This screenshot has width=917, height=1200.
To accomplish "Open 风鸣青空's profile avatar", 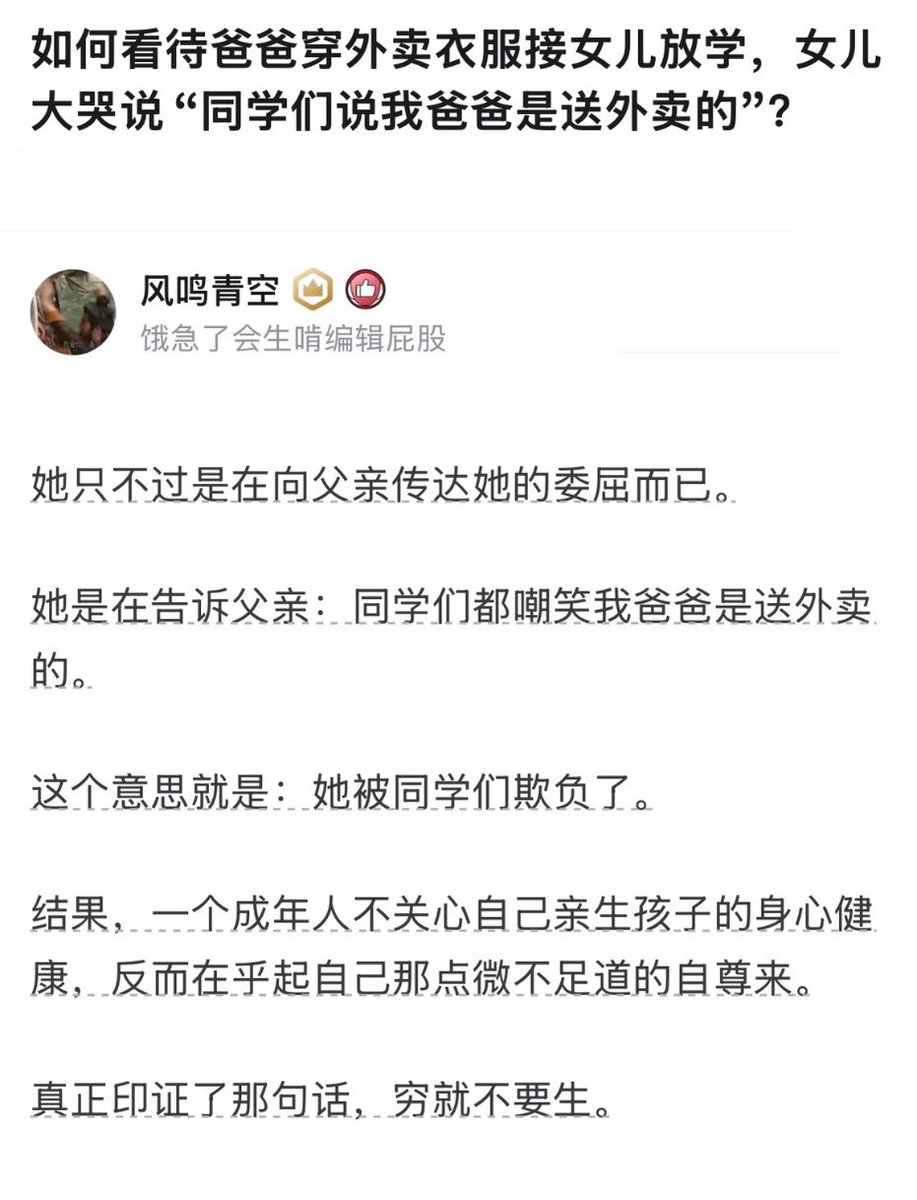I will click(x=74, y=311).
